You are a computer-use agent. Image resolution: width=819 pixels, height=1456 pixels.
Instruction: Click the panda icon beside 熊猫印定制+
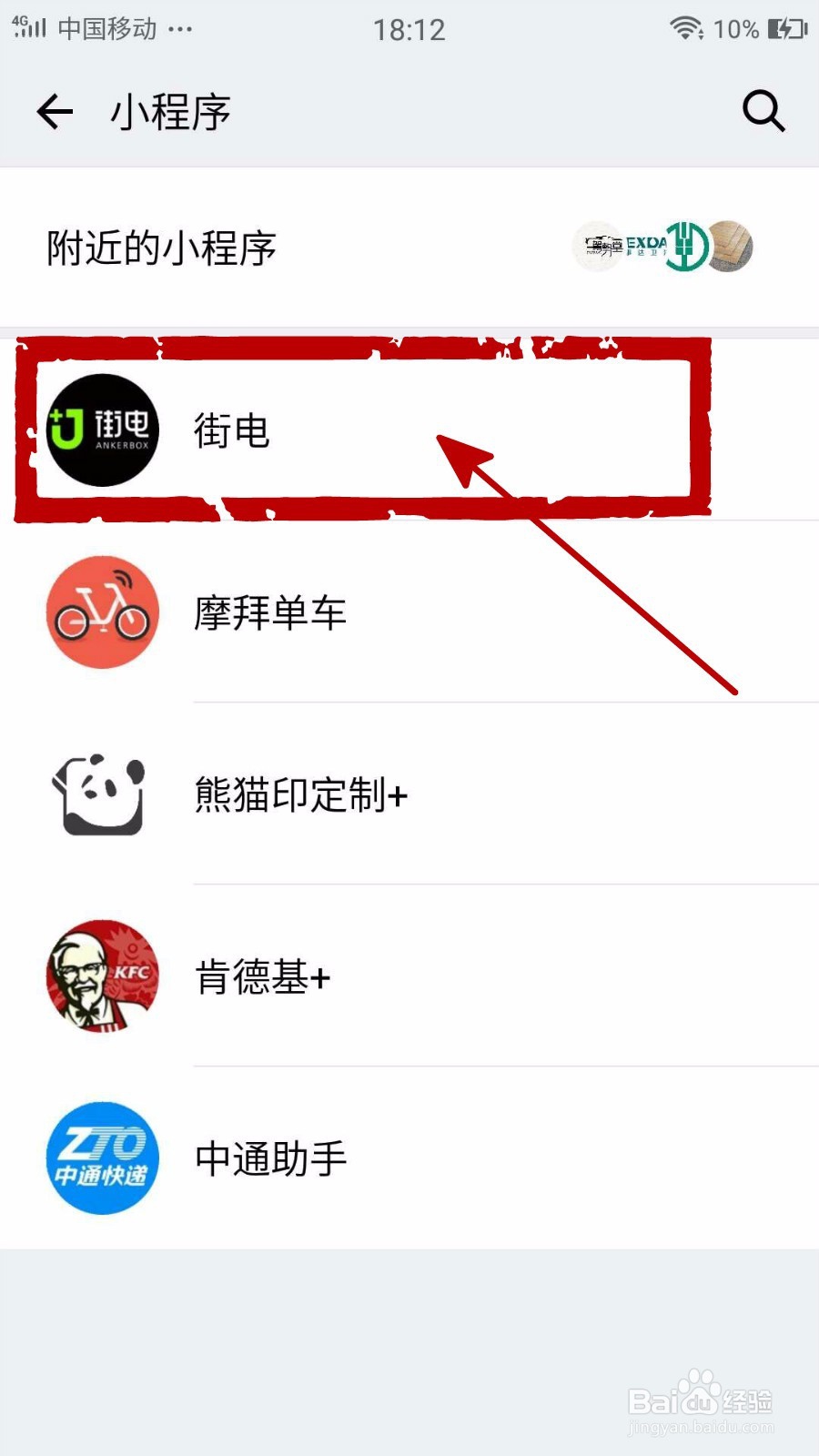click(102, 794)
